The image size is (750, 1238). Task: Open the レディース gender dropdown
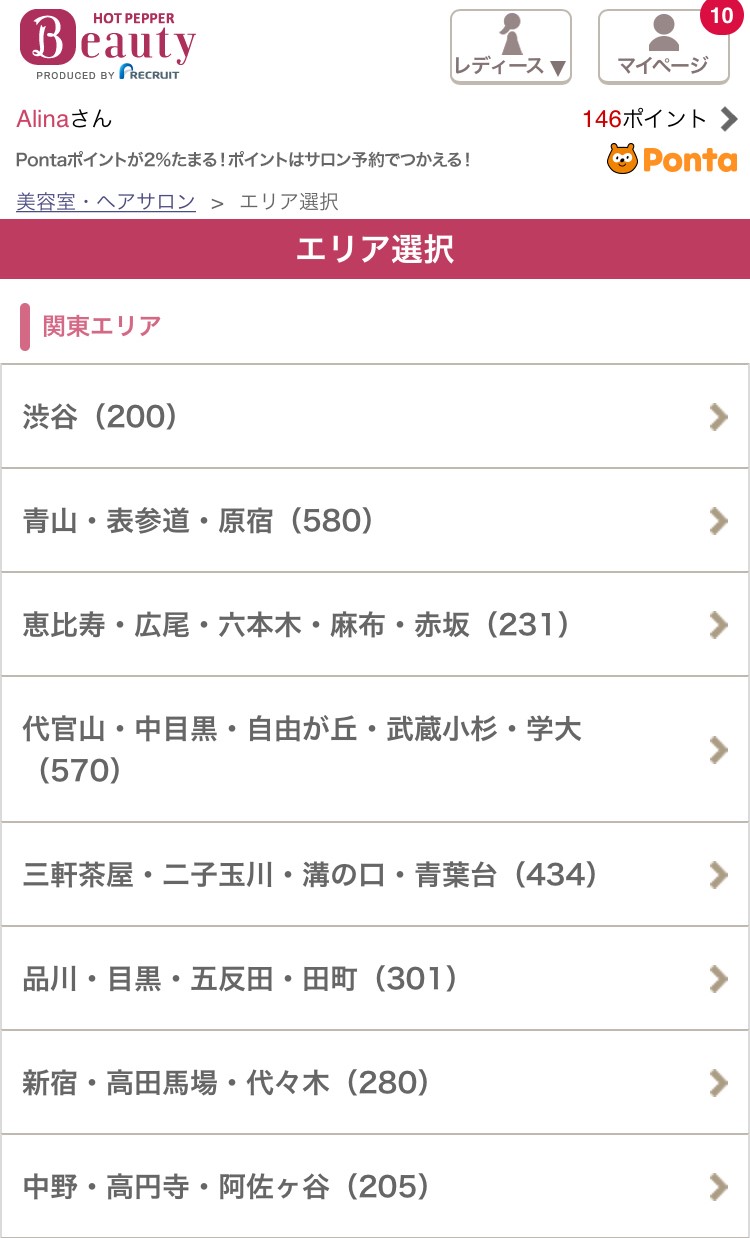click(x=510, y=47)
